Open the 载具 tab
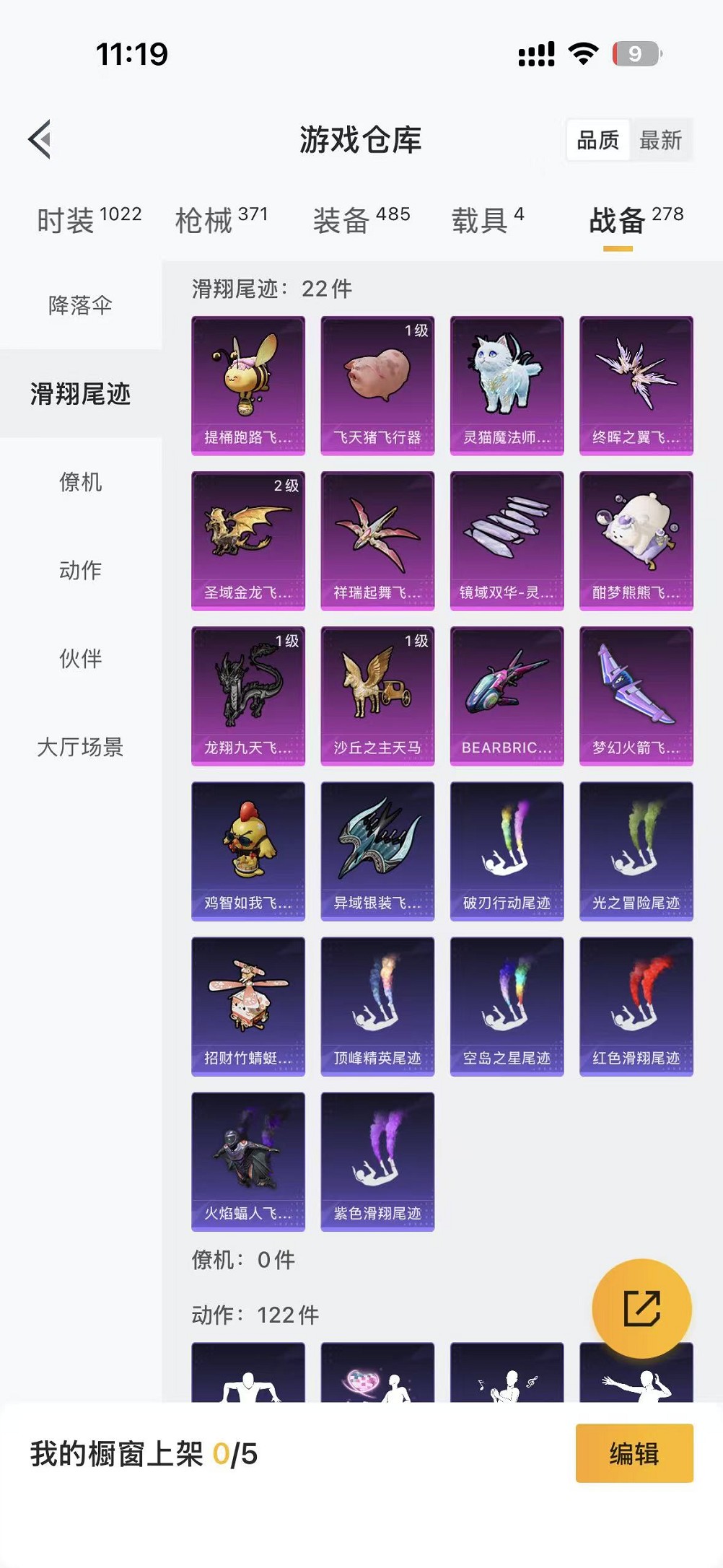Image resolution: width=723 pixels, height=1568 pixels. coord(488,219)
